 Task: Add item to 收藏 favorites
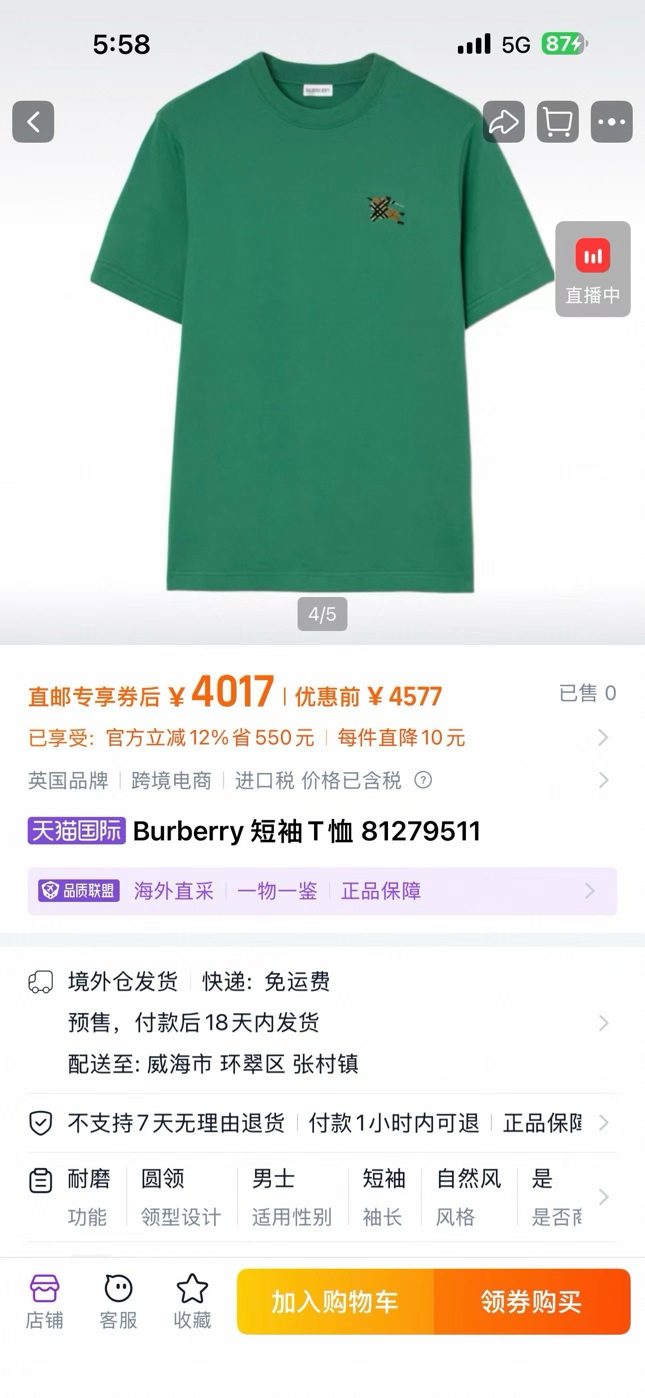tap(192, 1302)
